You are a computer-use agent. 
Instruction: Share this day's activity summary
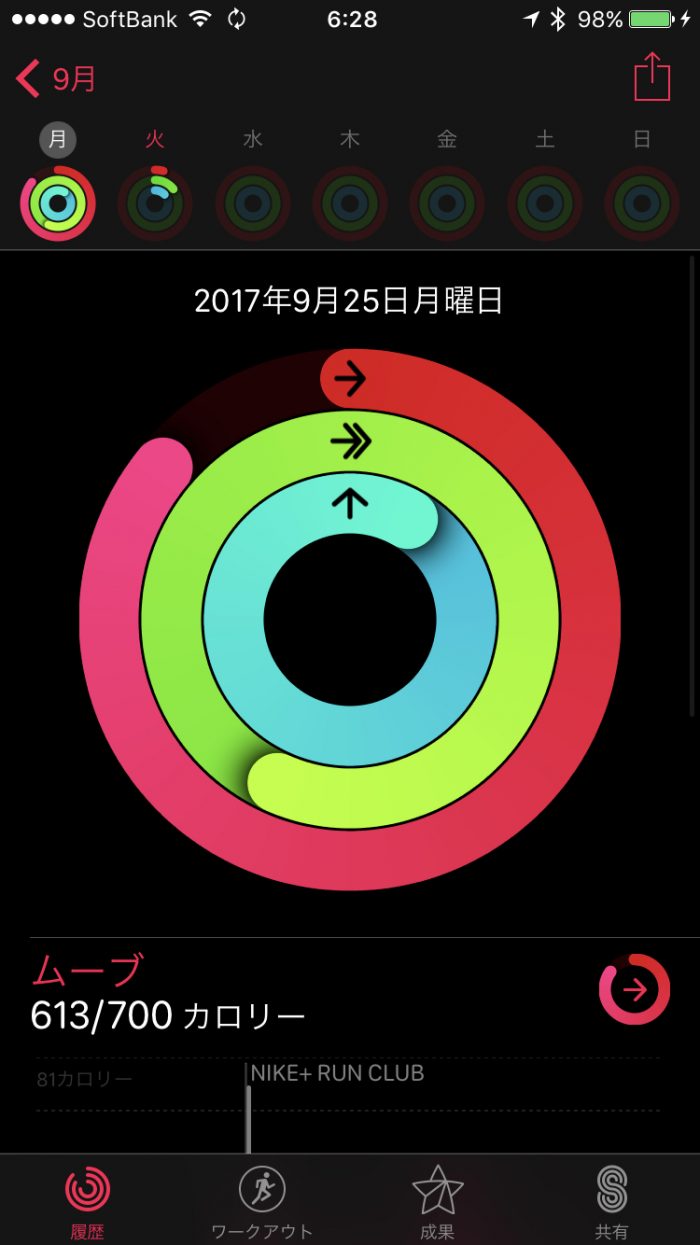652,77
